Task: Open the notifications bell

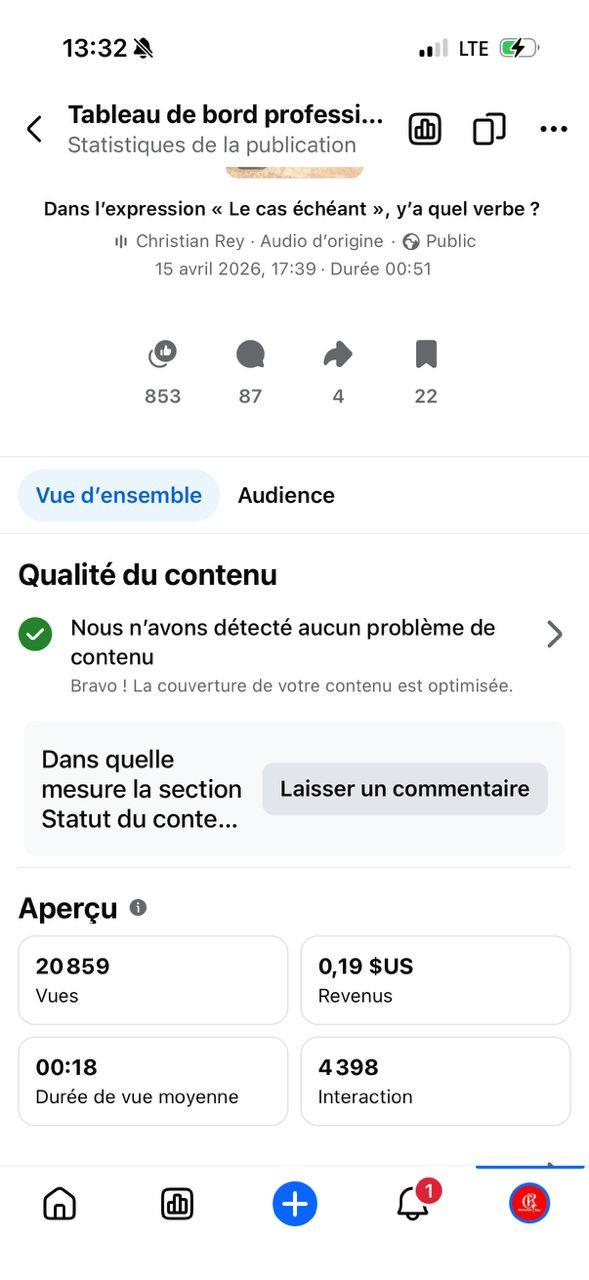Action: [x=413, y=1202]
